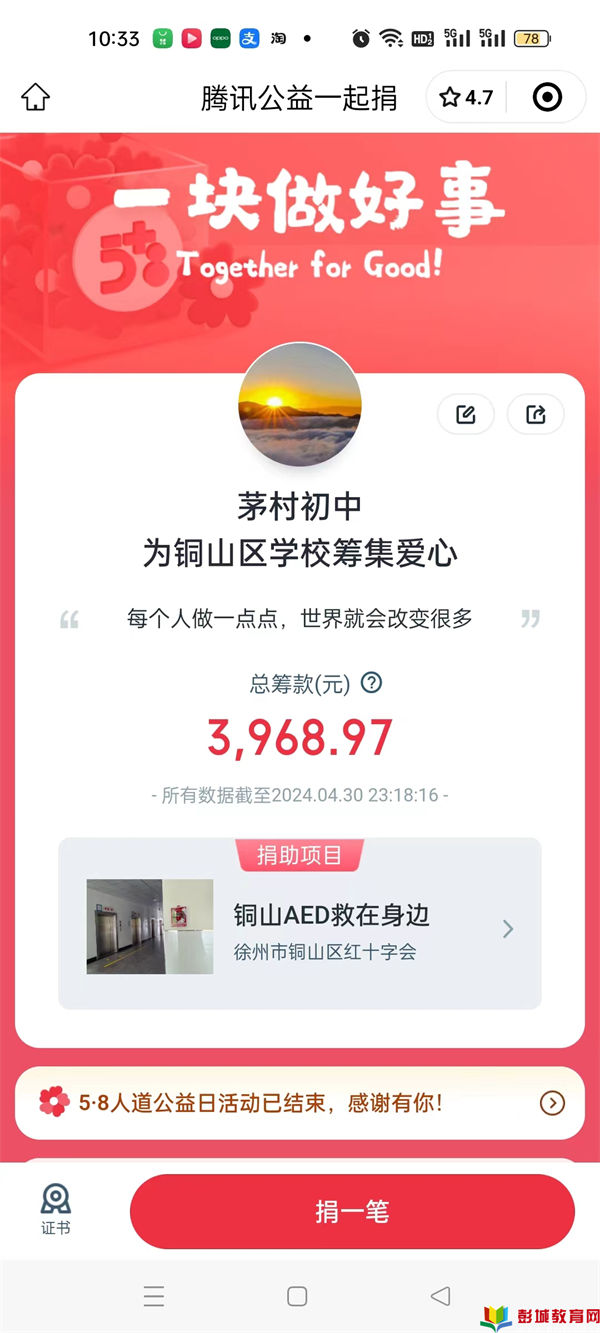This screenshot has height=1333, width=600.
Task: Open the 4.7 star rating
Action: [468, 97]
